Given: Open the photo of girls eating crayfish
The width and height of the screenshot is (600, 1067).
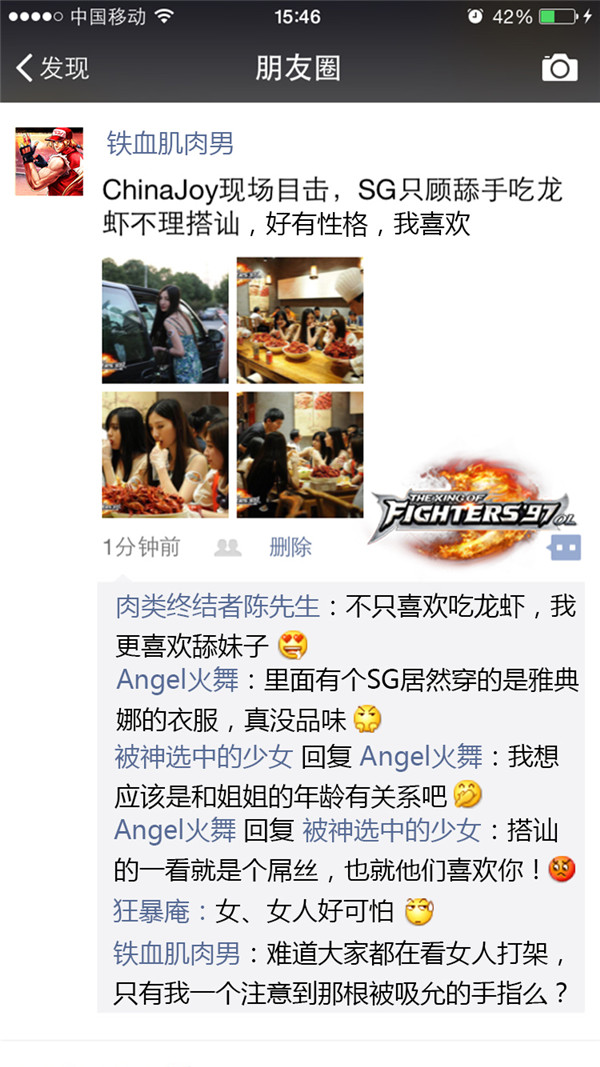Looking at the screenshot, I should (x=165, y=454).
